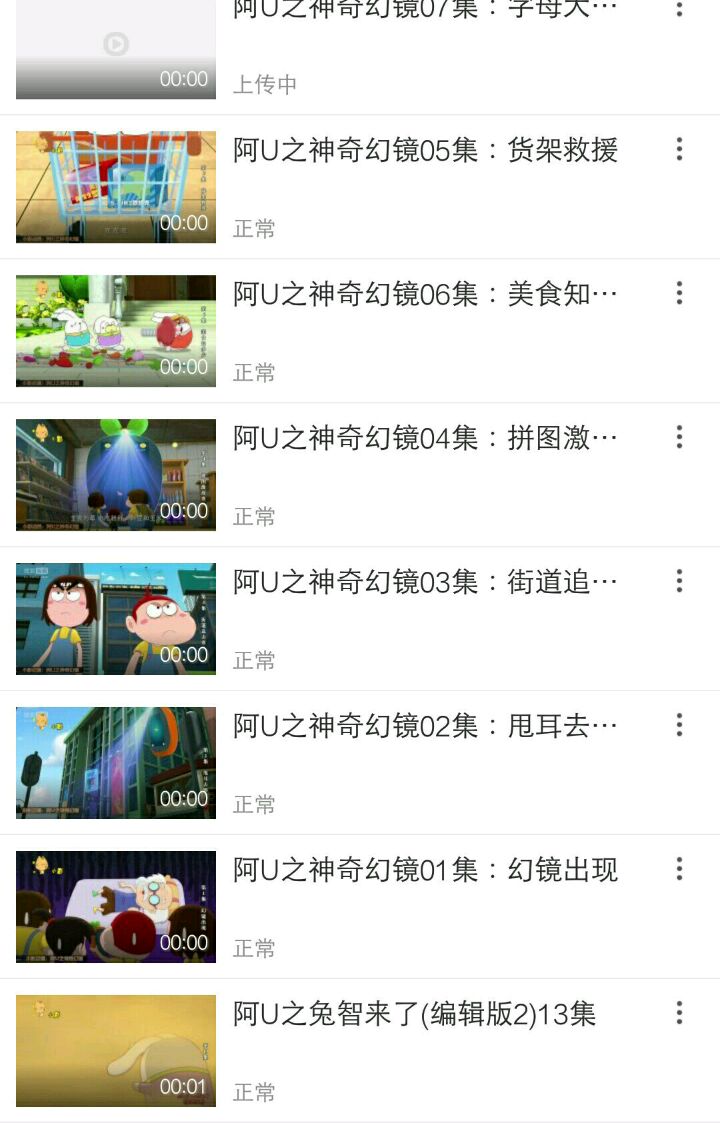Screen dimensions: 720x1123
Task: Open the 阿U之神奇幻镜06集 video row
Action: click(425, 295)
